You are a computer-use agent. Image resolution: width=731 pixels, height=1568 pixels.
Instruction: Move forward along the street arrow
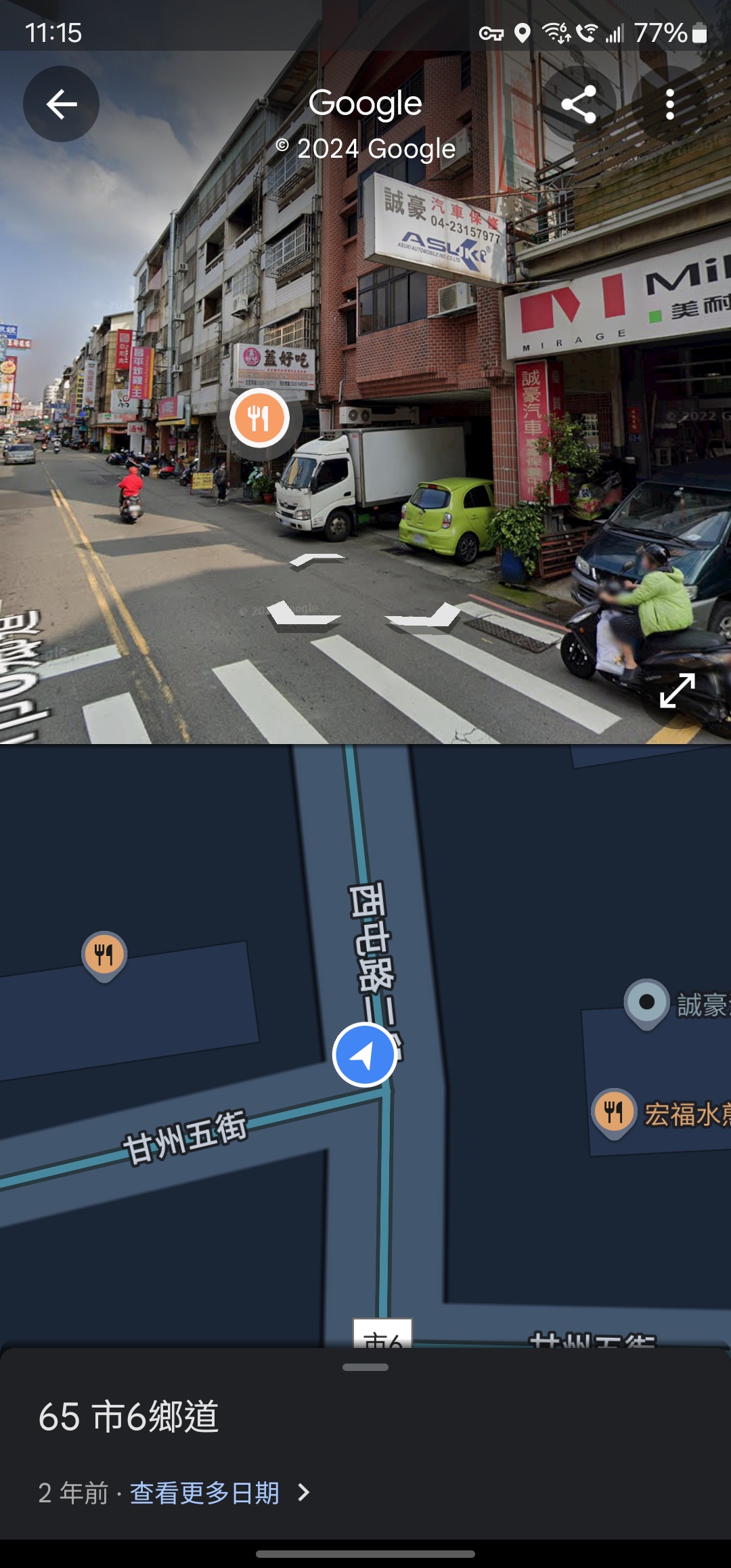coord(317,561)
